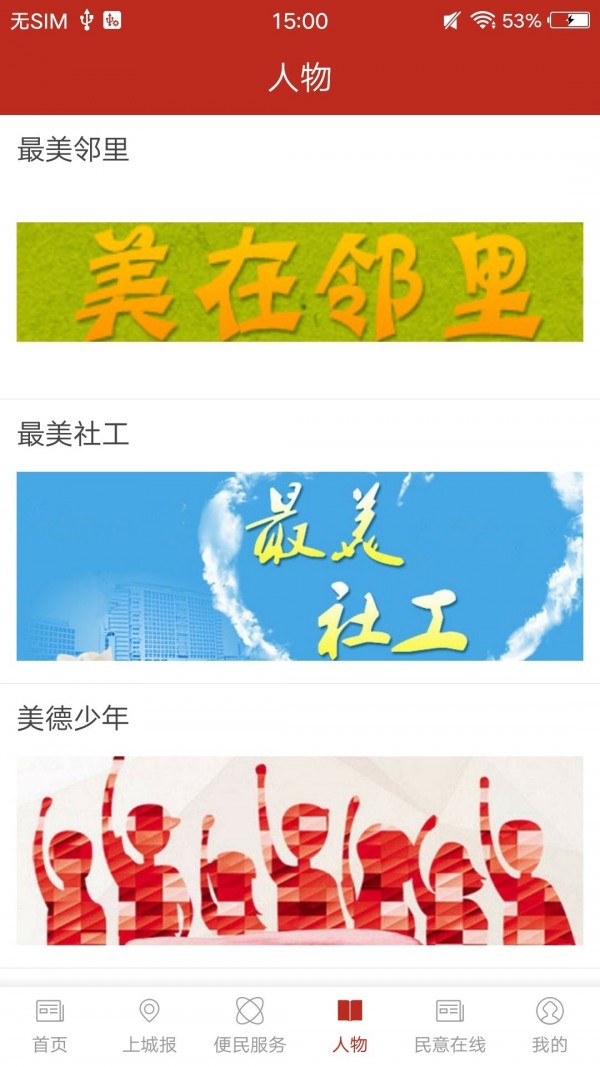Open the 我的 profile tab
The width and height of the screenshot is (600, 1067).
point(549,1025)
